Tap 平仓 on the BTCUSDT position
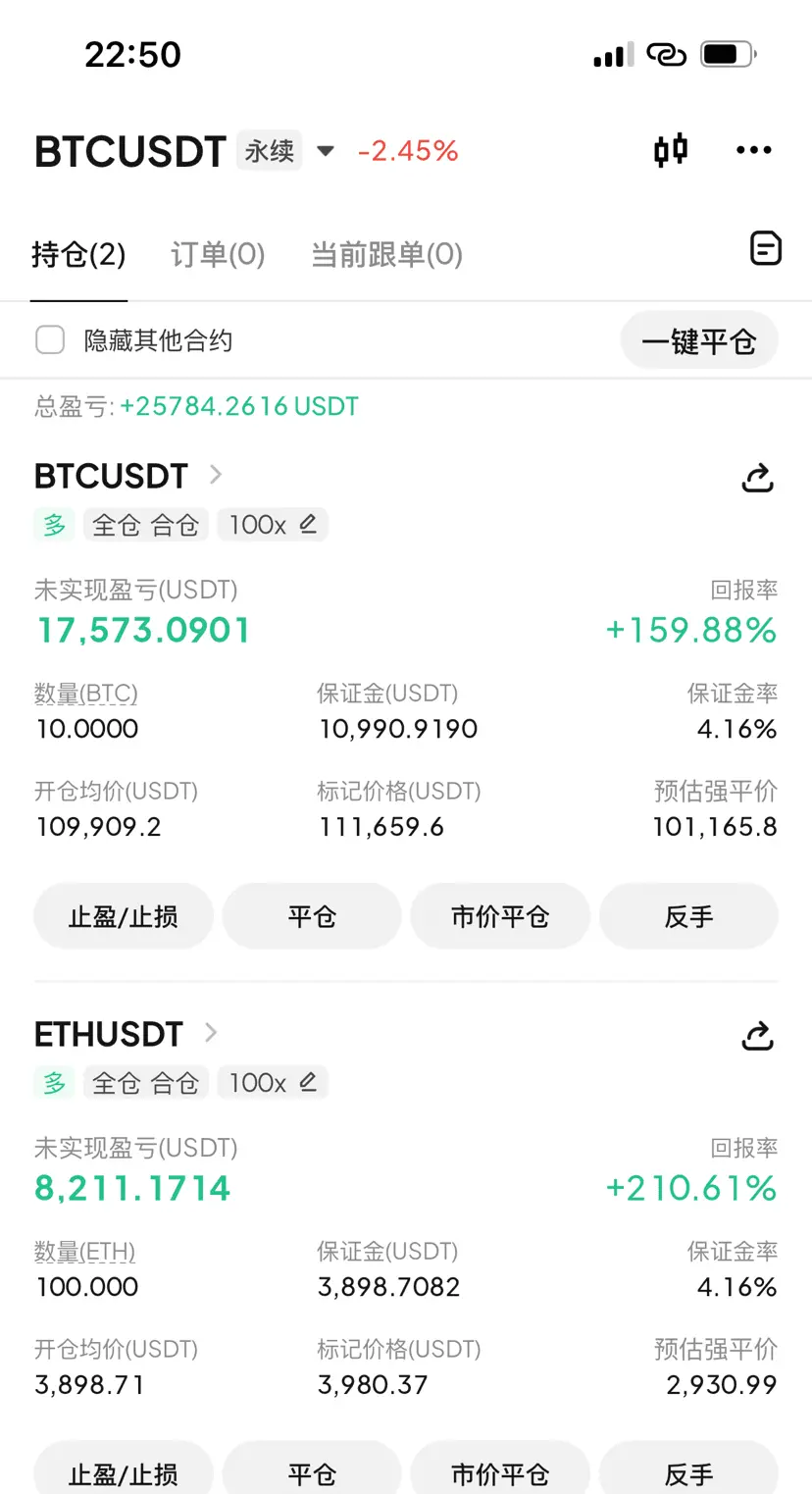 point(312,916)
